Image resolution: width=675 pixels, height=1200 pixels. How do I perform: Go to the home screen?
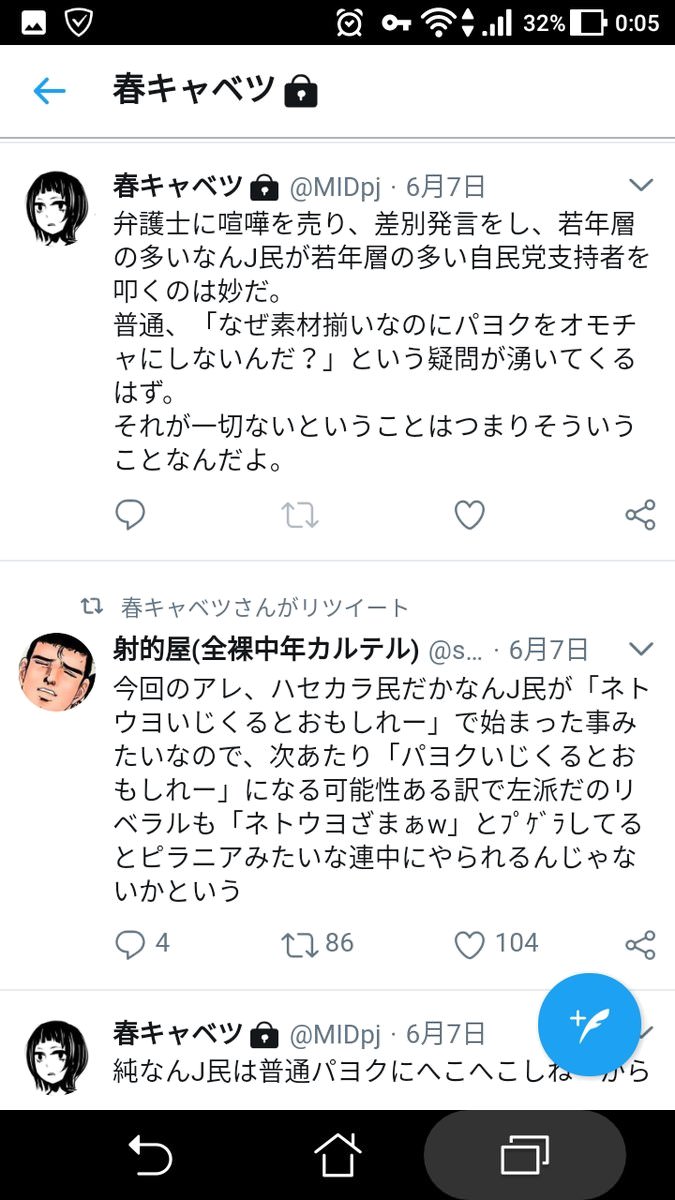pos(337,1156)
